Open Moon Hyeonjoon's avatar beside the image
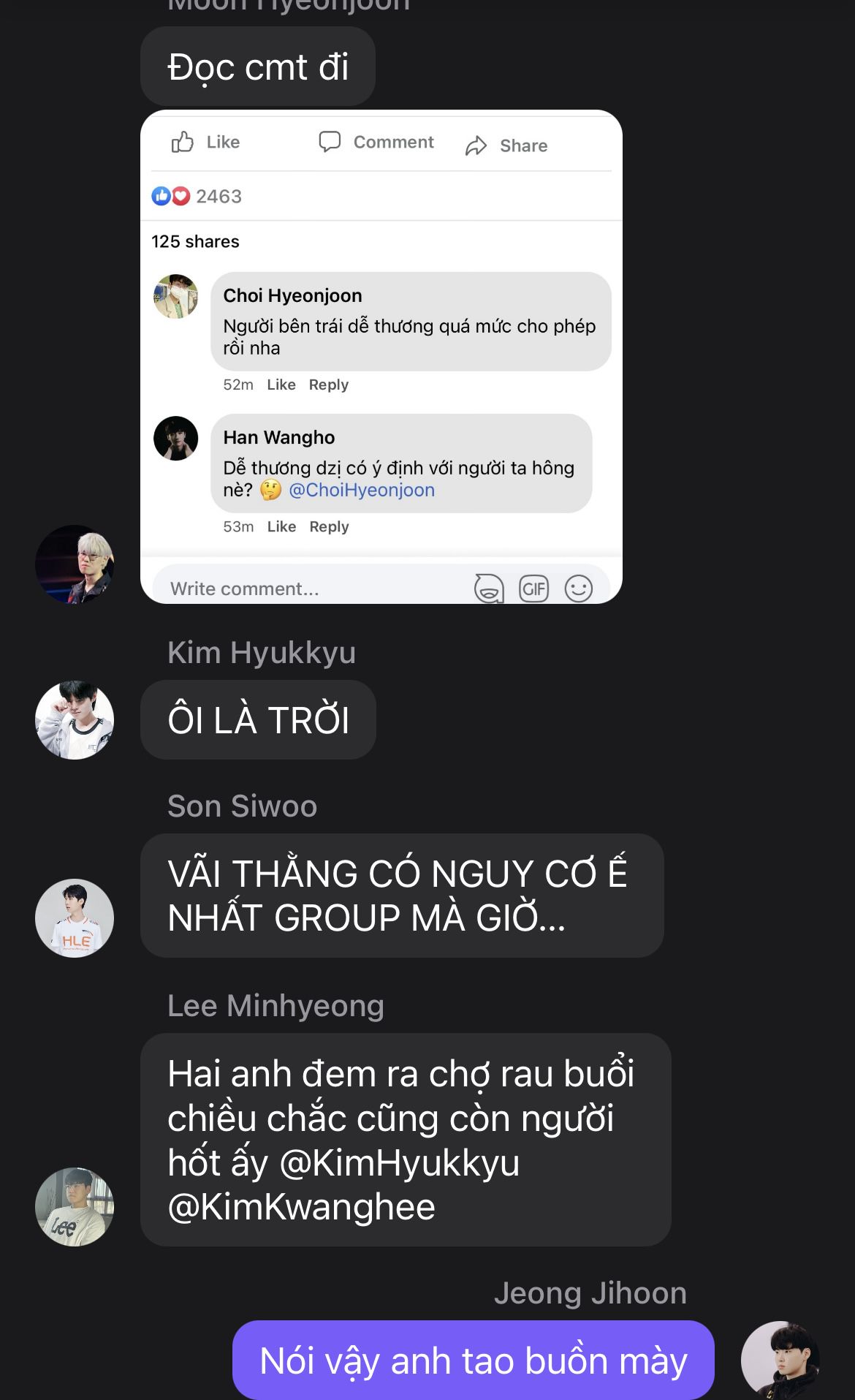855x1400 pixels. click(x=75, y=564)
